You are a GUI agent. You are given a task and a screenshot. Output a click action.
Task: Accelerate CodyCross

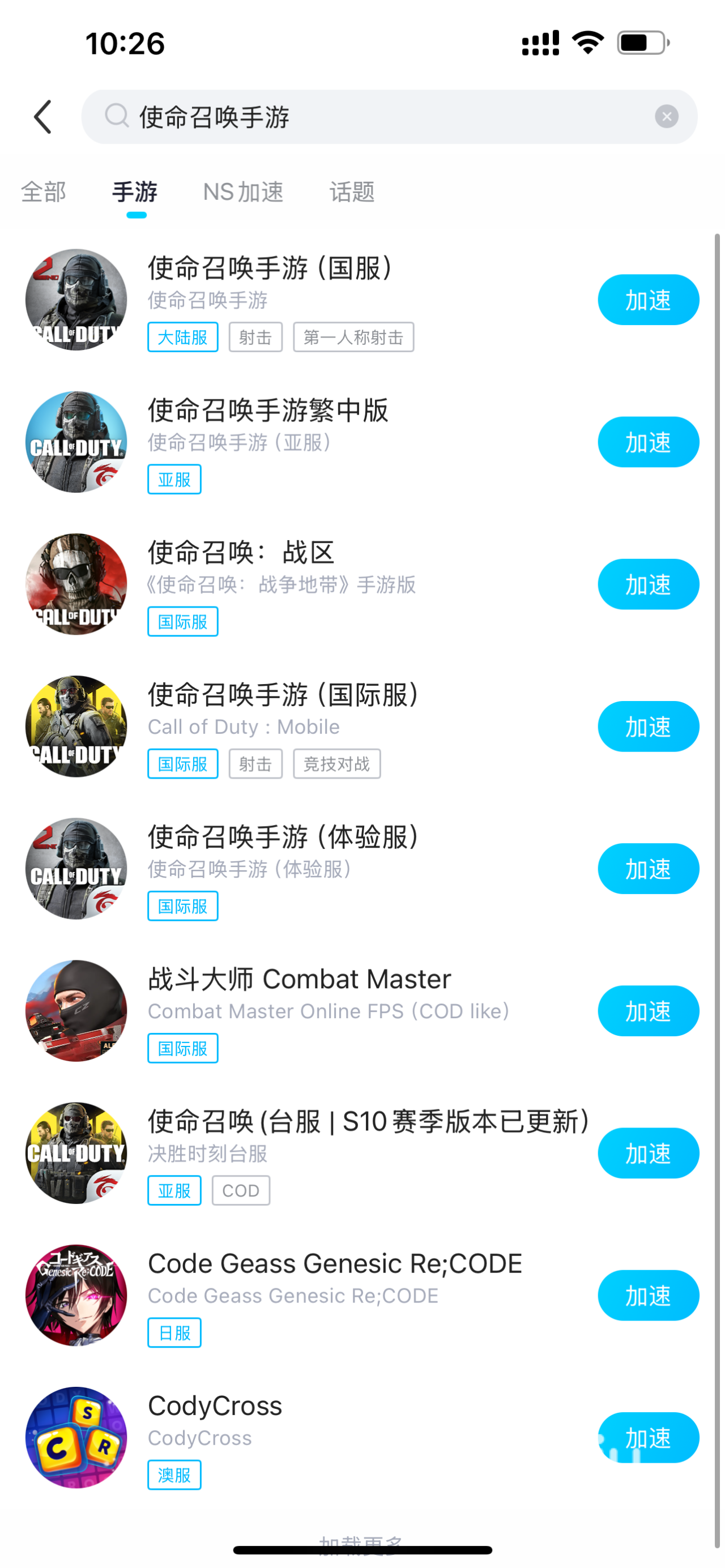coord(648,1438)
